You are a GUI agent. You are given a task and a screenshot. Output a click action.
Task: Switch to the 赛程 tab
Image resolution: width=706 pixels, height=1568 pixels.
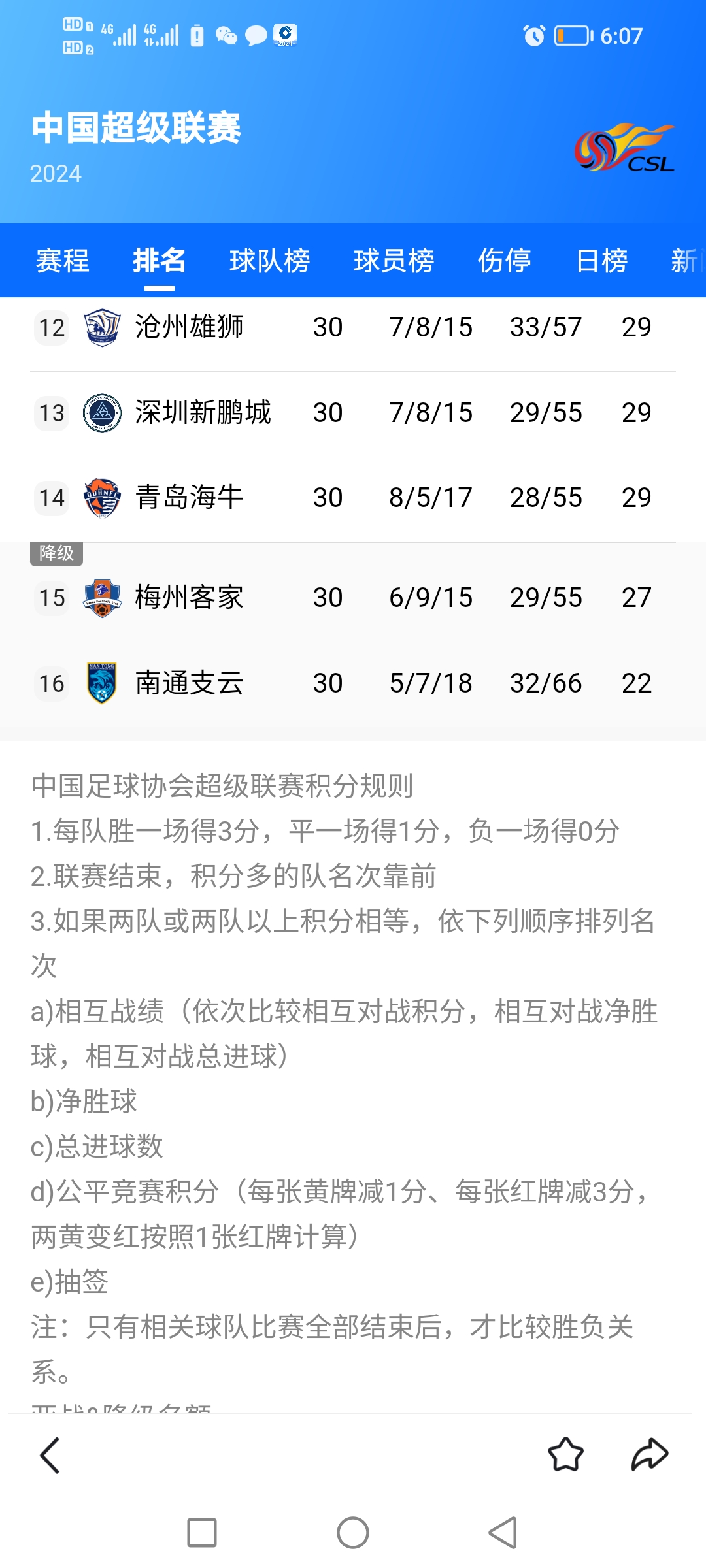[x=62, y=261]
